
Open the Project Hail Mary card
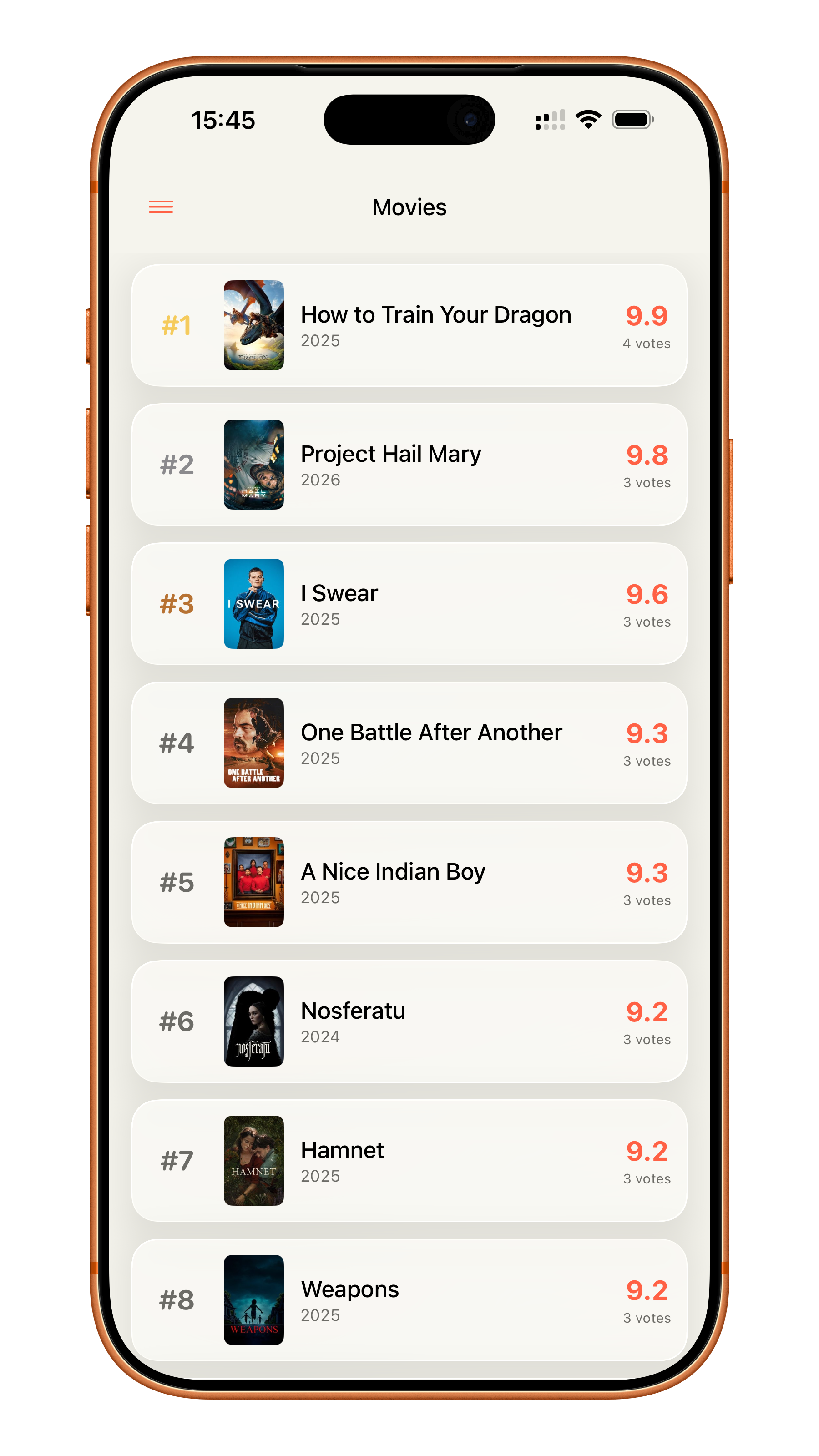tap(409, 465)
